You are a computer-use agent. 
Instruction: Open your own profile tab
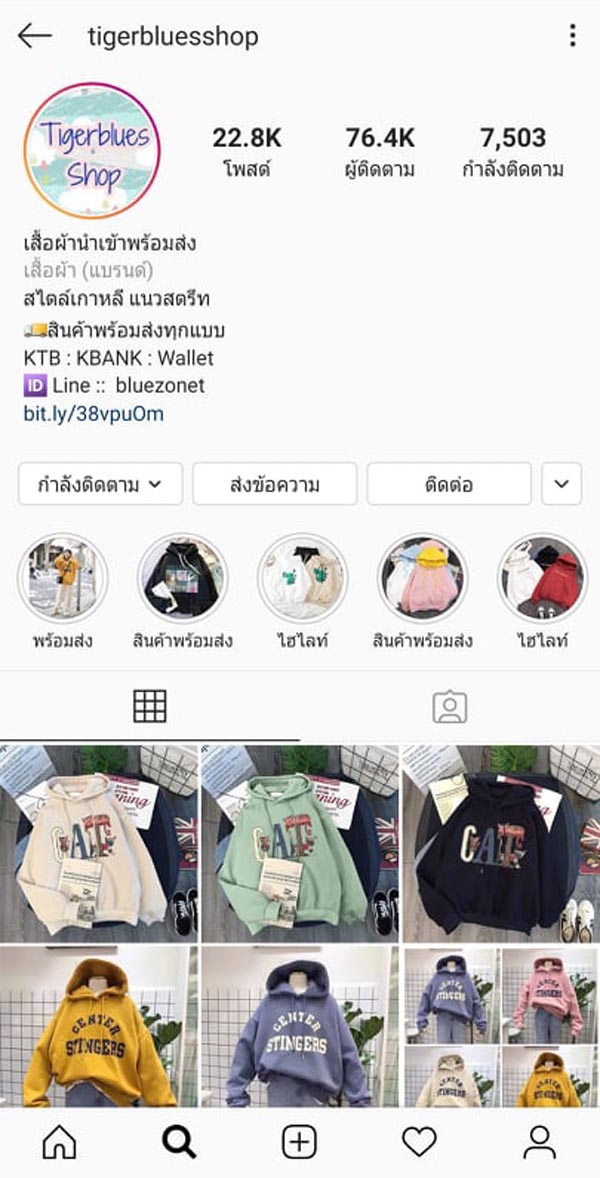540,1142
